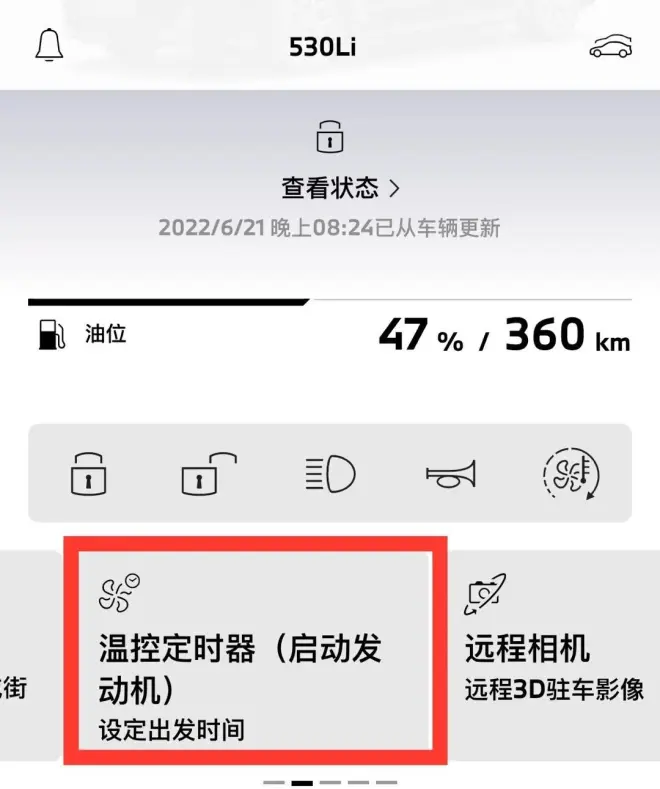Unlock the car doors remotely
660x789 pixels.
(208, 473)
